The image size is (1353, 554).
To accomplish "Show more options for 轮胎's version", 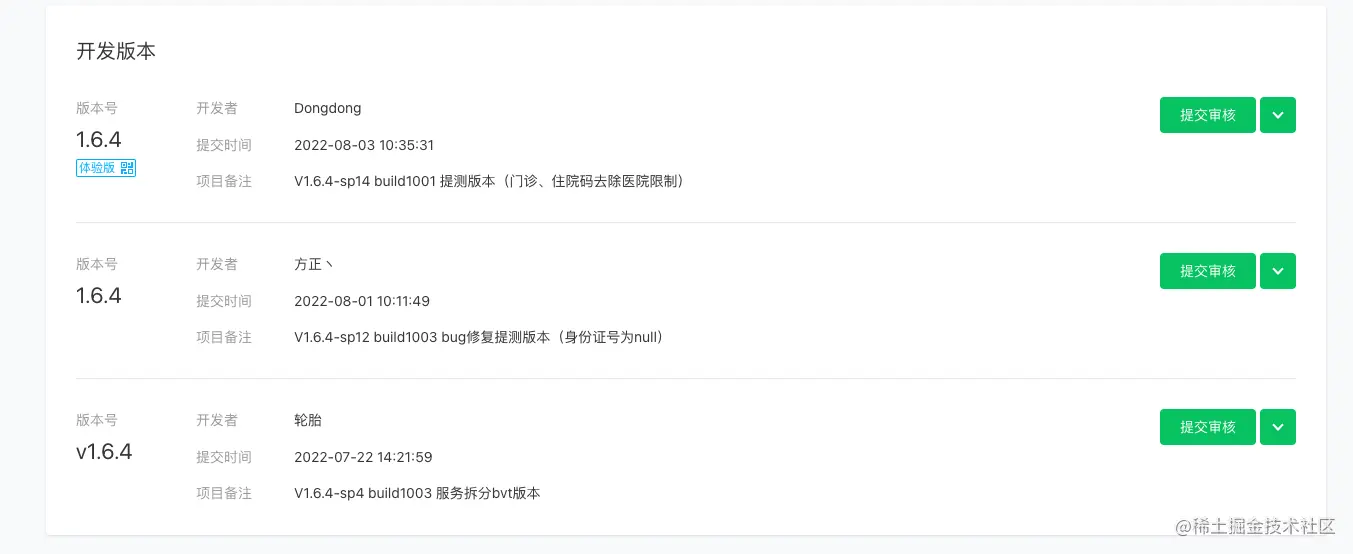I will (x=1278, y=427).
